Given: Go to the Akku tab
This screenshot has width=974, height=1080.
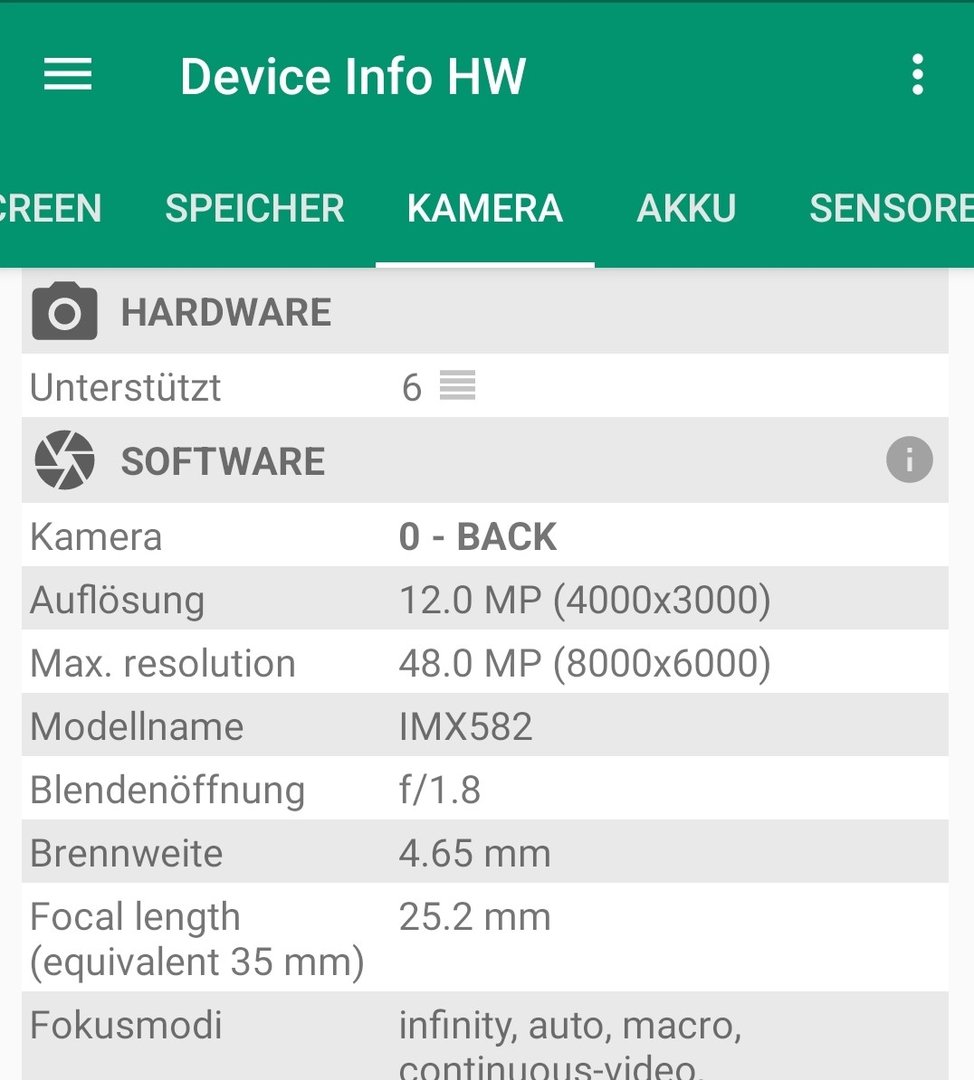Looking at the screenshot, I should coord(686,208).
